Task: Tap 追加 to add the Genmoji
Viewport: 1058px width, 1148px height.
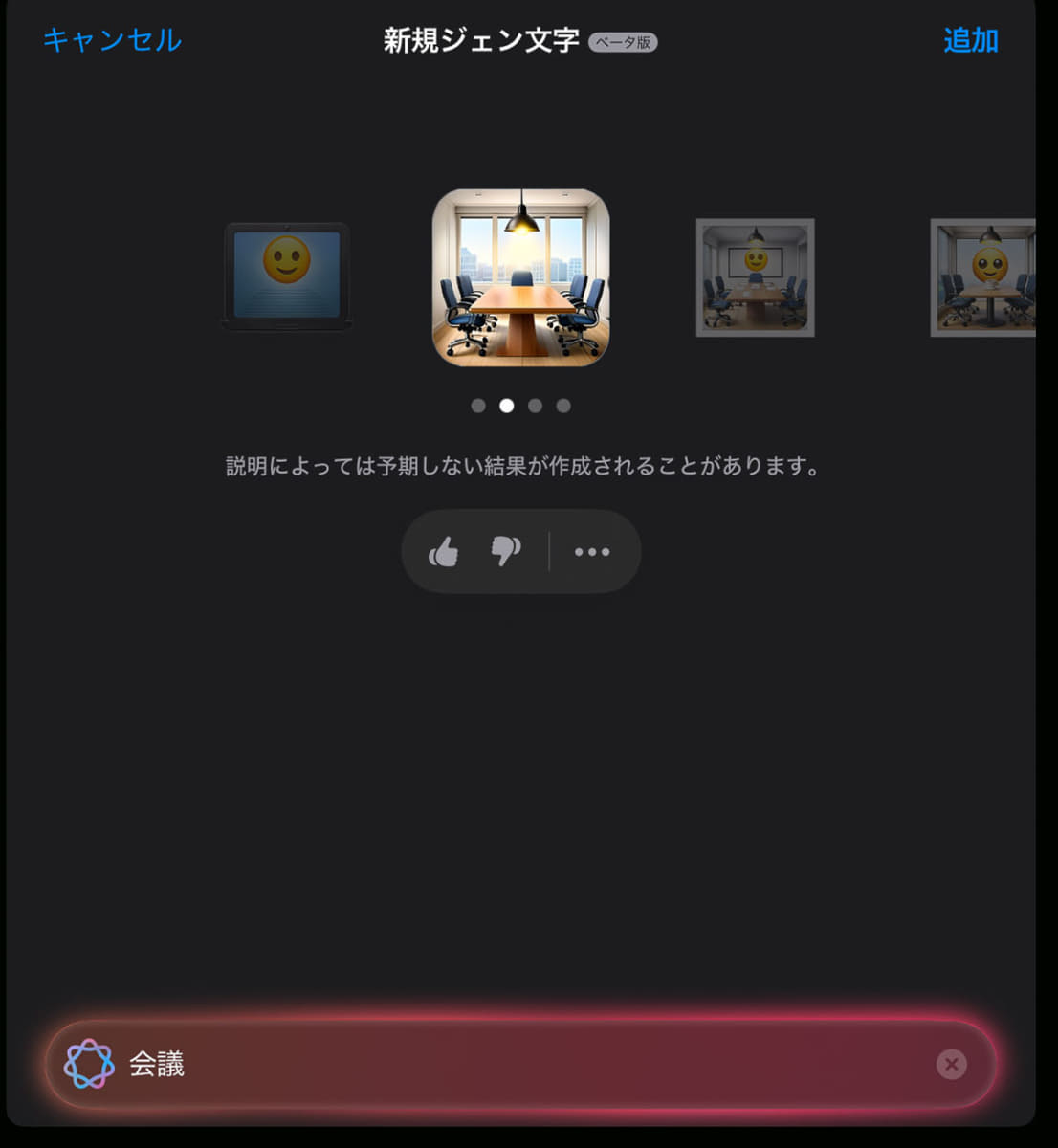Action: [970, 40]
